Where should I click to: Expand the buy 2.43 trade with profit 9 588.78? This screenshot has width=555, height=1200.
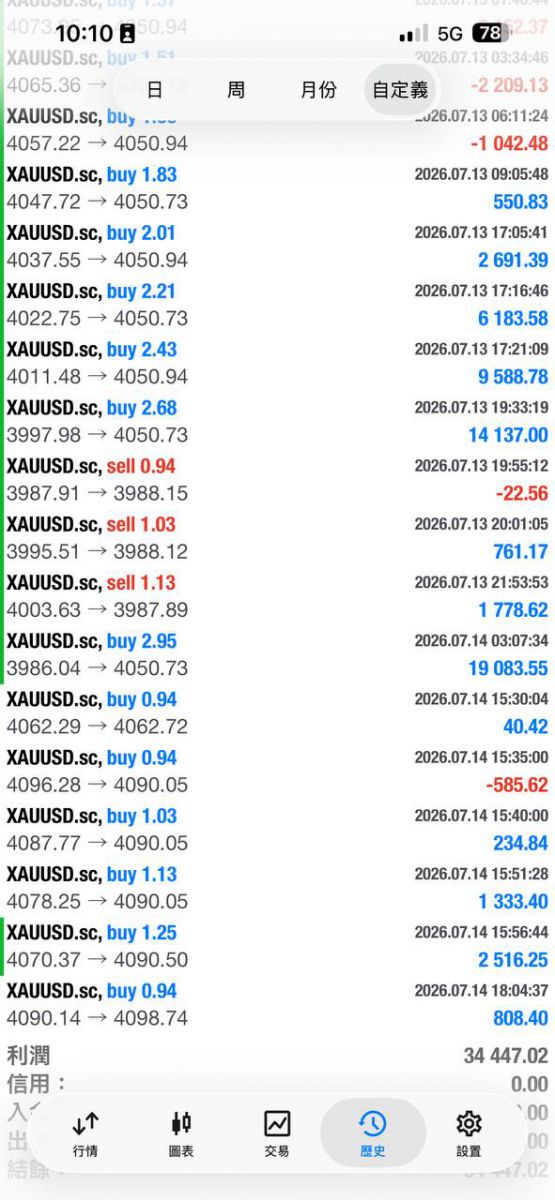coord(277,363)
